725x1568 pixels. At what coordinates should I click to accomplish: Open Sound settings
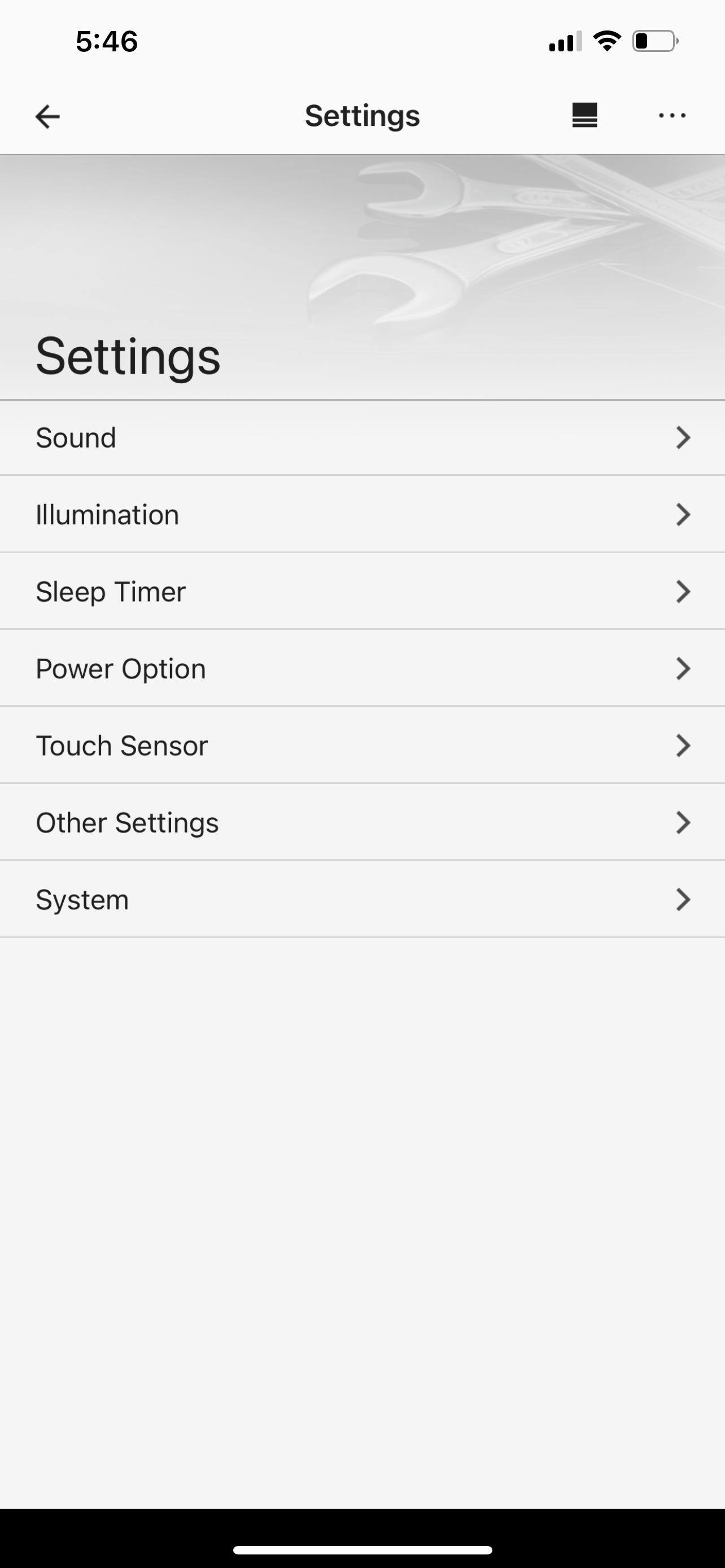tap(362, 437)
